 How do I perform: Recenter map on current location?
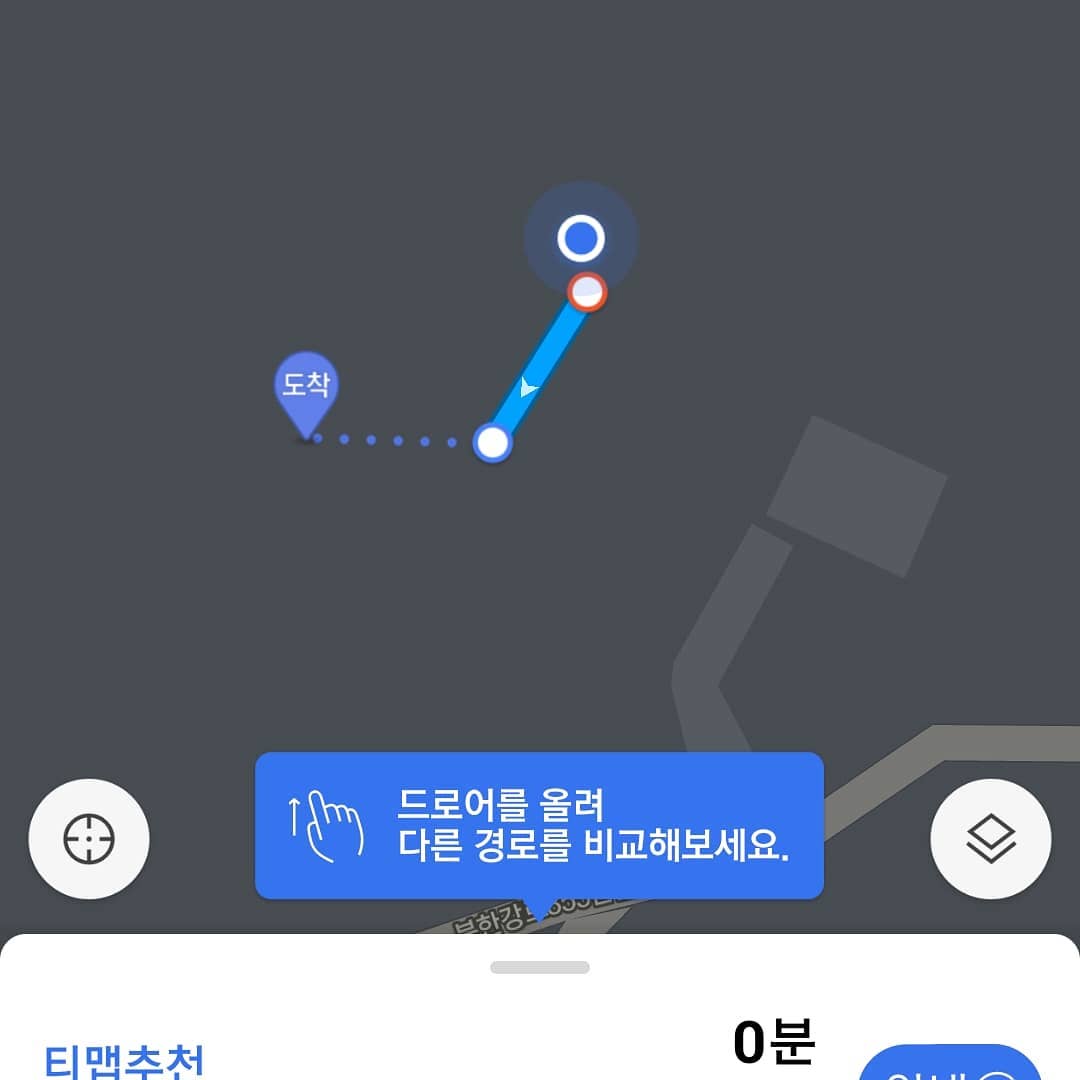click(x=89, y=839)
